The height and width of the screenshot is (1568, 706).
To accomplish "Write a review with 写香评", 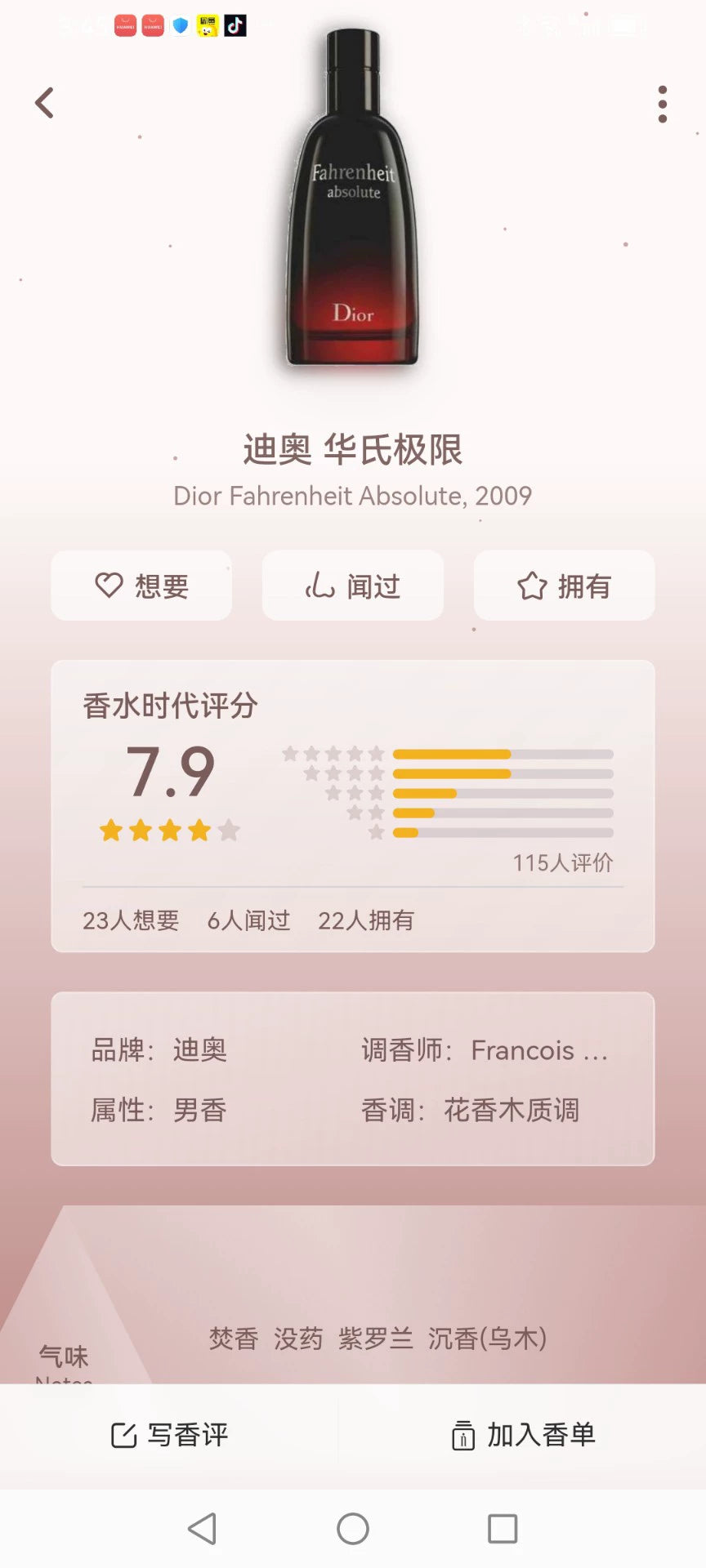I will pyautogui.click(x=170, y=1435).
